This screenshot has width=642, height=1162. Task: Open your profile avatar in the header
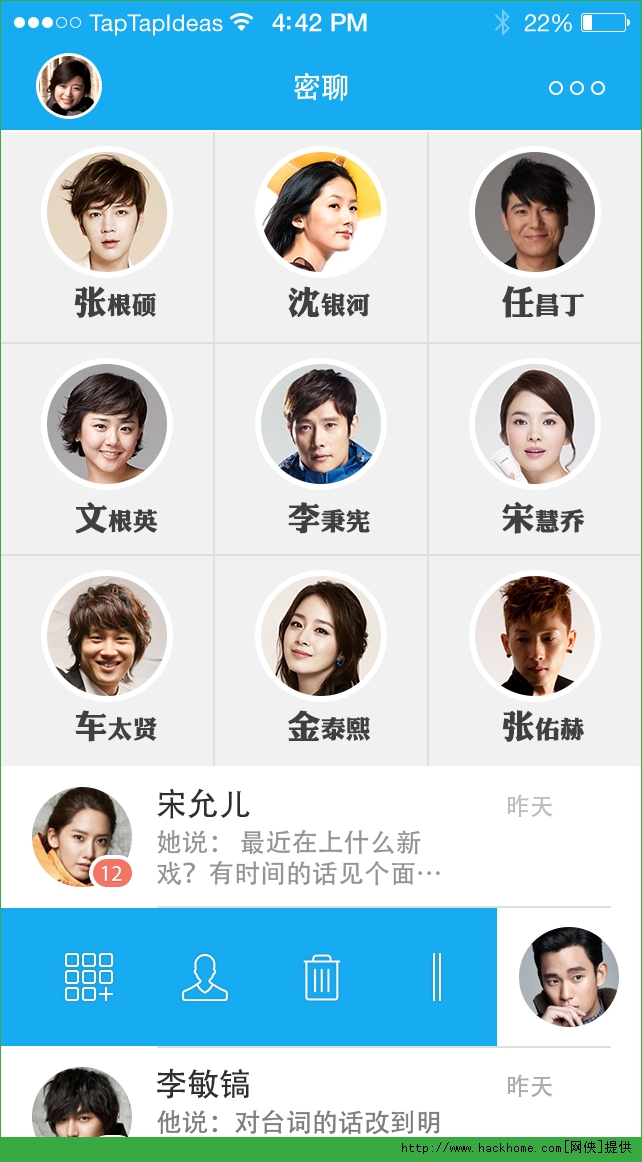69,87
